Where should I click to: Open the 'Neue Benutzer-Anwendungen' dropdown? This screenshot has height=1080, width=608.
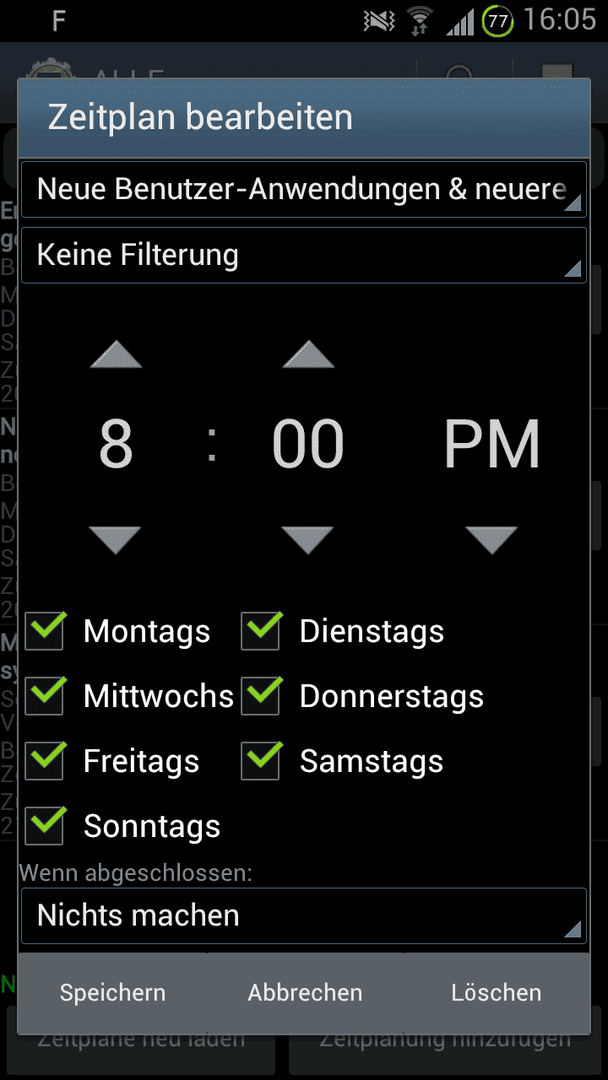point(304,189)
